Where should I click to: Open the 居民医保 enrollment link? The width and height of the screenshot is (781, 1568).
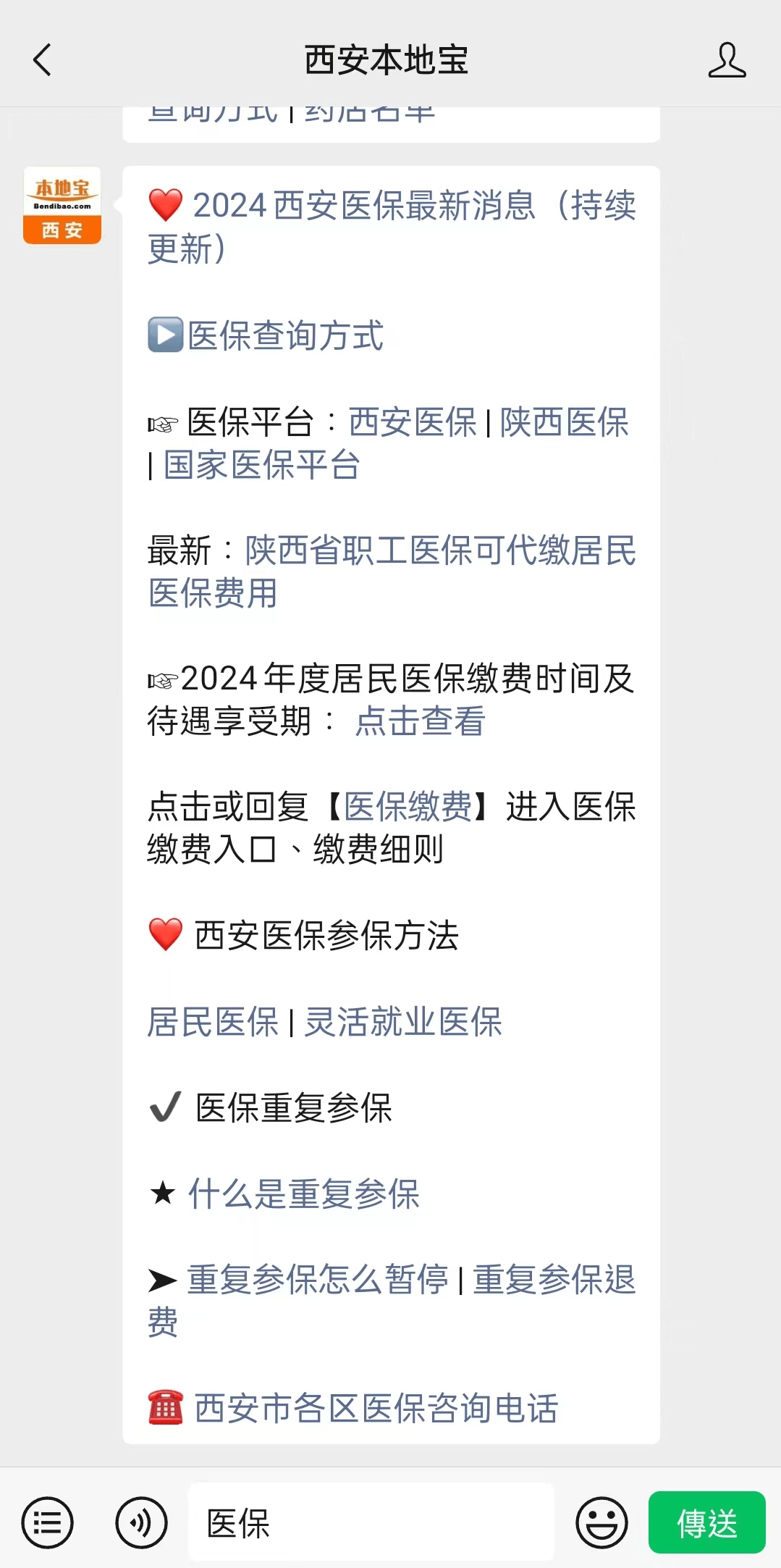pos(213,1021)
